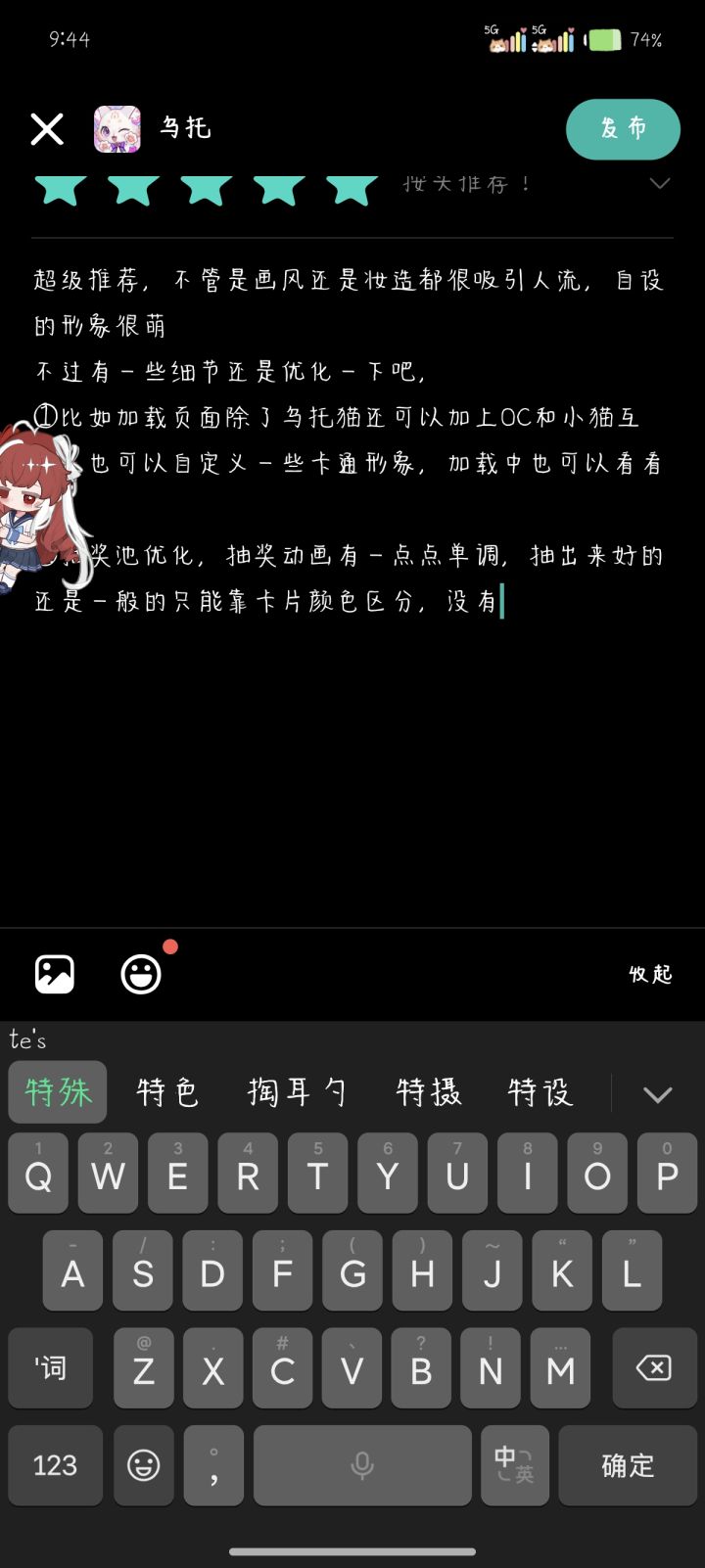Switch input between 中 and 英
Image resolution: width=705 pixels, height=1568 pixels.
(x=515, y=1465)
